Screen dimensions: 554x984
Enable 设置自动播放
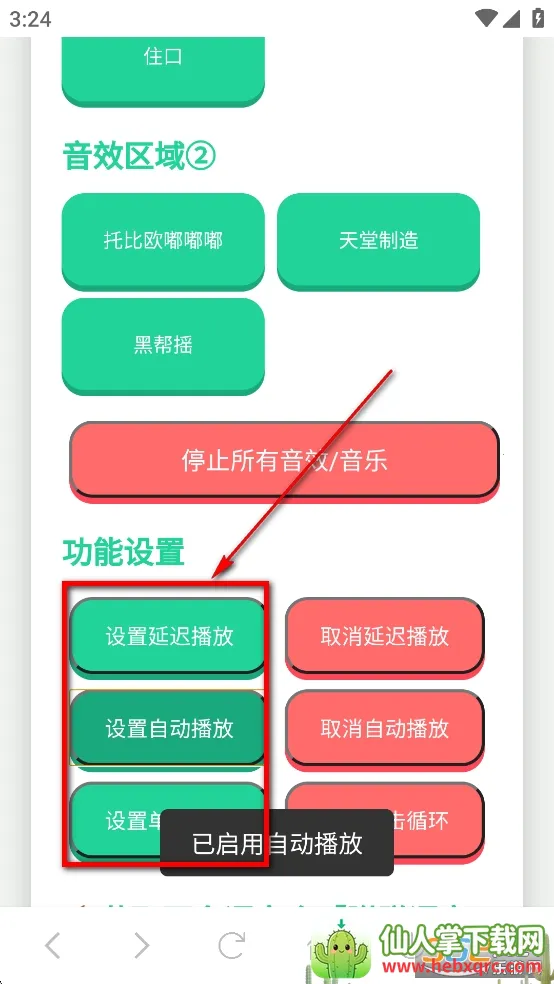pyautogui.click(x=169, y=729)
